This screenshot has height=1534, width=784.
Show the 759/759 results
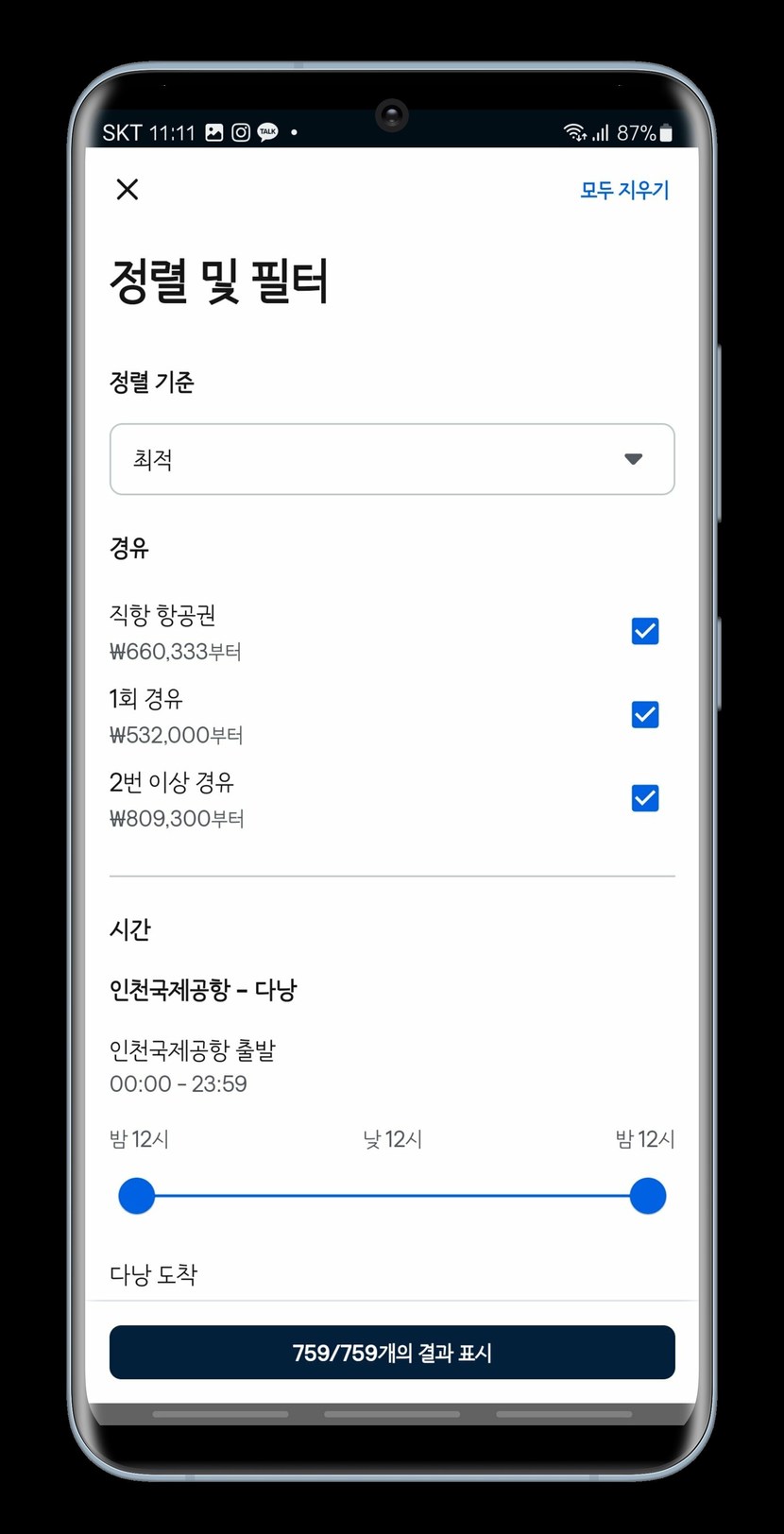tap(392, 1353)
